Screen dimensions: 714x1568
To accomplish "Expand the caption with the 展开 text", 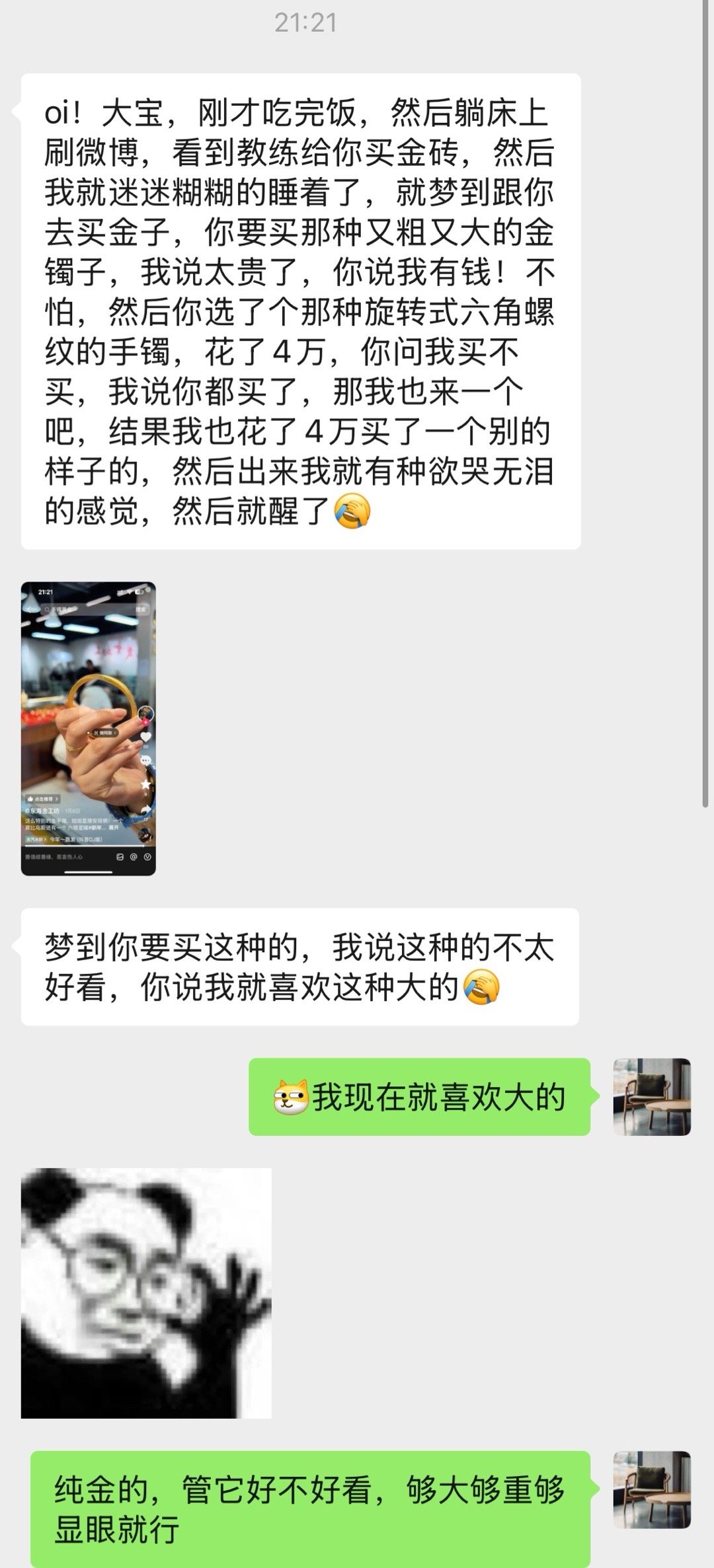I will (x=114, y=827).
